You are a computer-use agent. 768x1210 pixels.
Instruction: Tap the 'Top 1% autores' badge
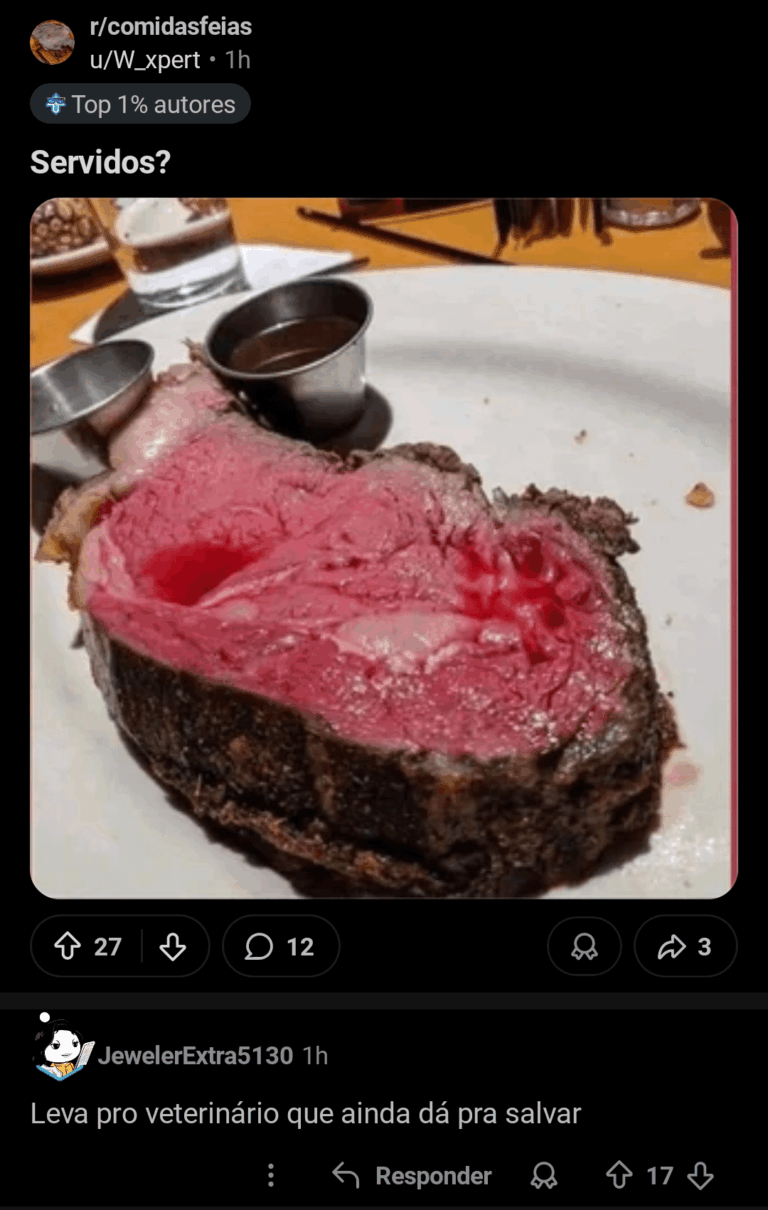click(140, 104)
